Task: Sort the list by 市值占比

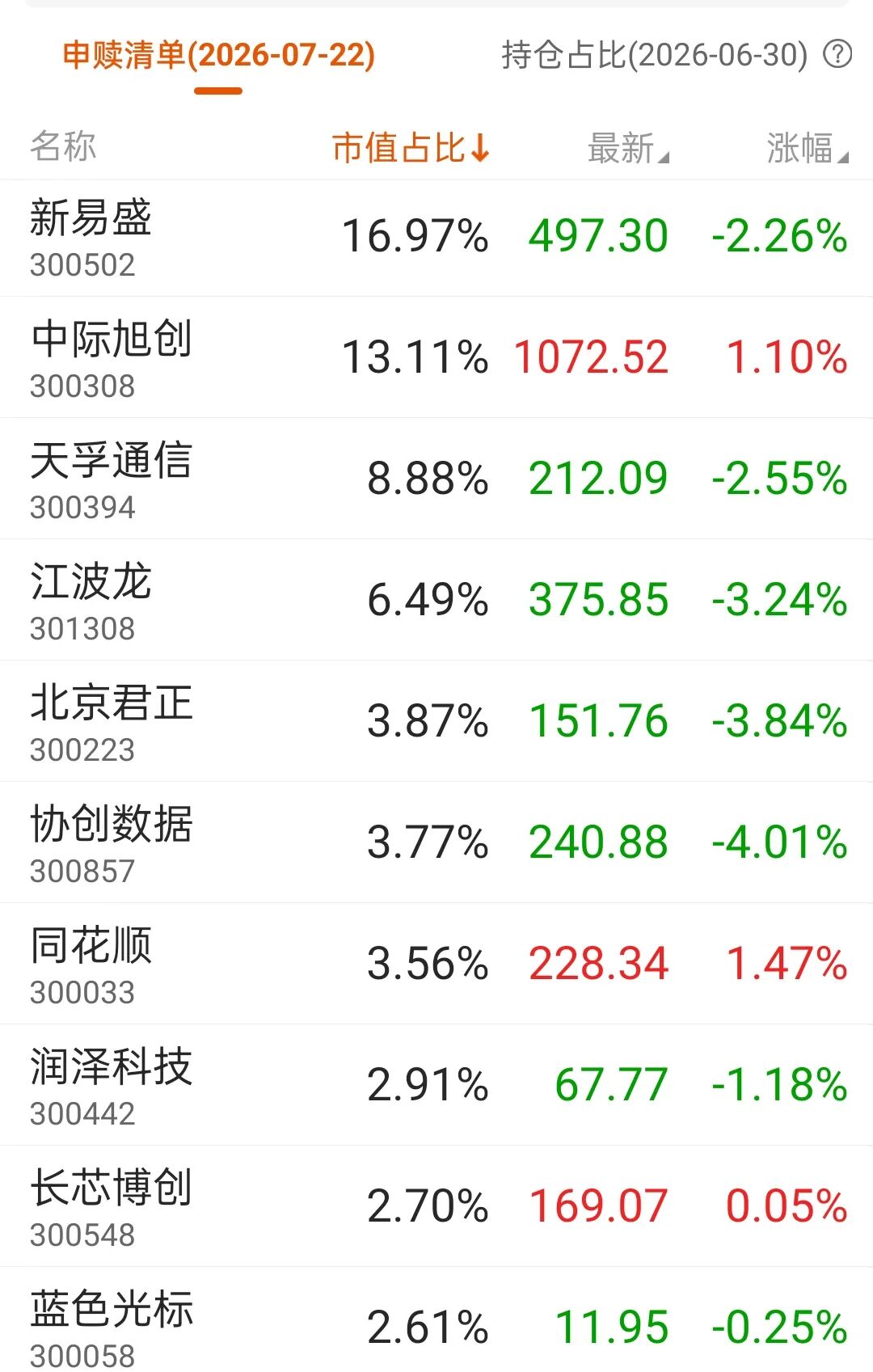Action: (411, 148)
